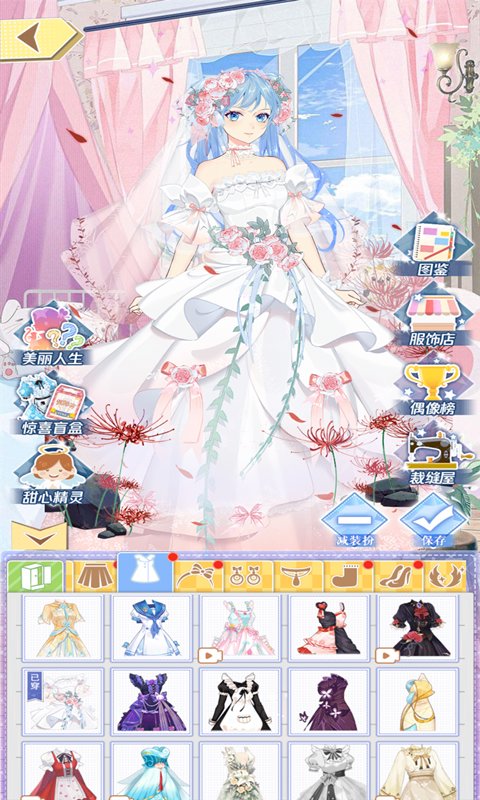Open the 图鉴 catalog
This screenshot has height=800, width=480.
tap(433, 246)
